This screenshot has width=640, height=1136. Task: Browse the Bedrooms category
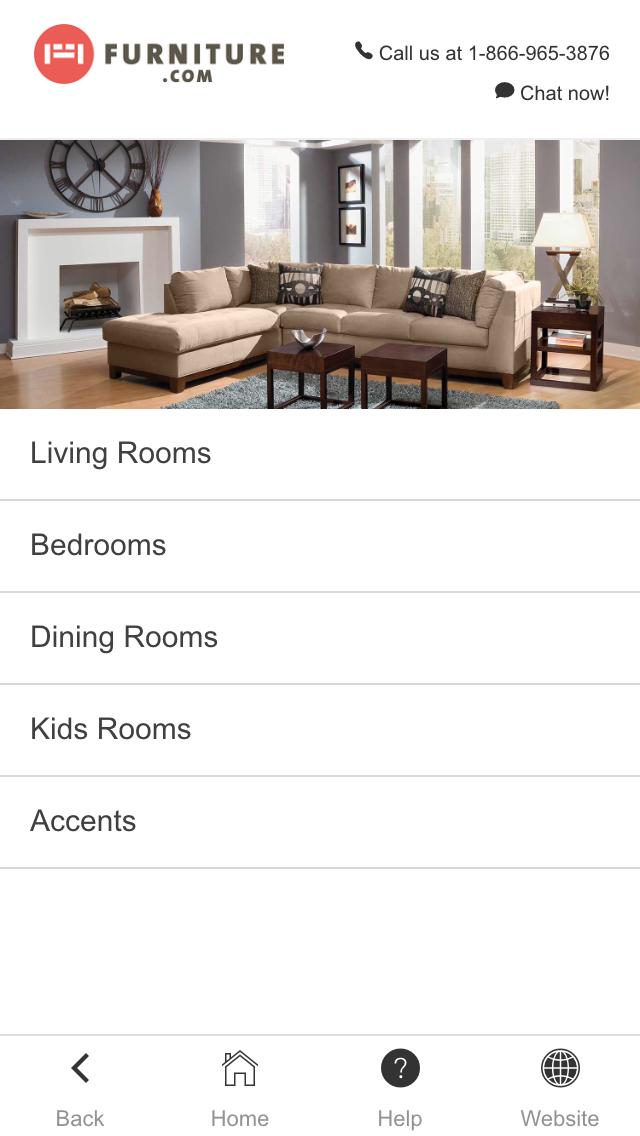pos(320,546)
